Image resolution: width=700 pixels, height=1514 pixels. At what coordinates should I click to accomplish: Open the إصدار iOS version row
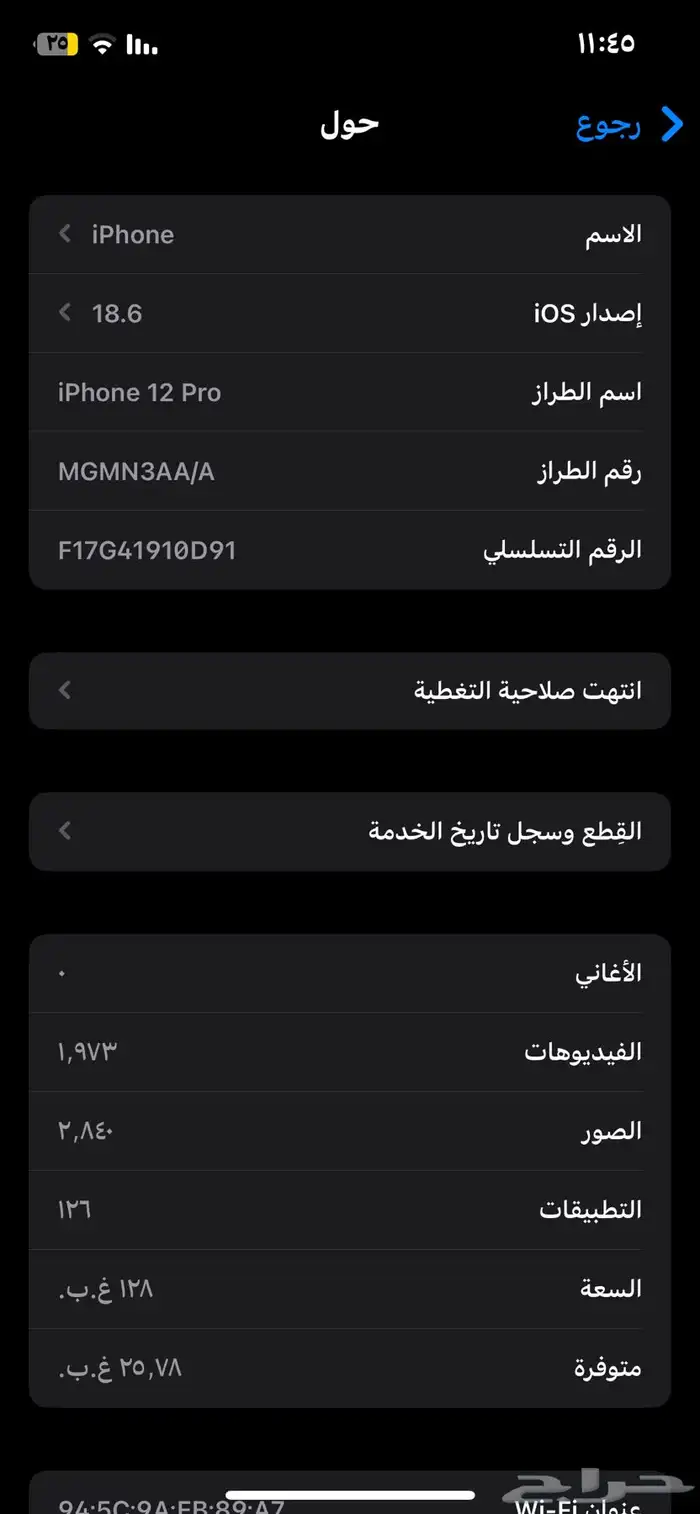click(350, 314)
